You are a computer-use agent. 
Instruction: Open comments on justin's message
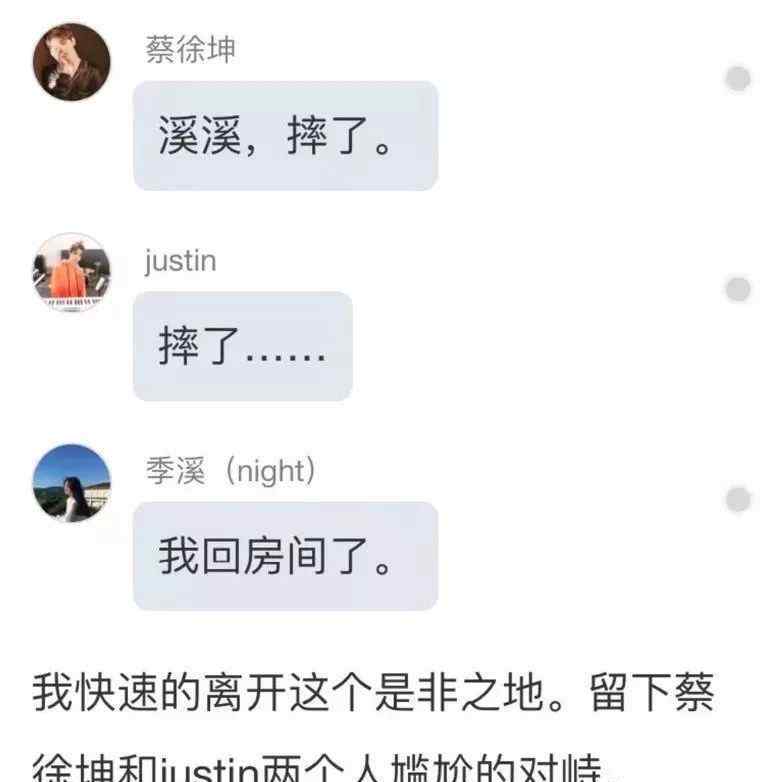738,289
